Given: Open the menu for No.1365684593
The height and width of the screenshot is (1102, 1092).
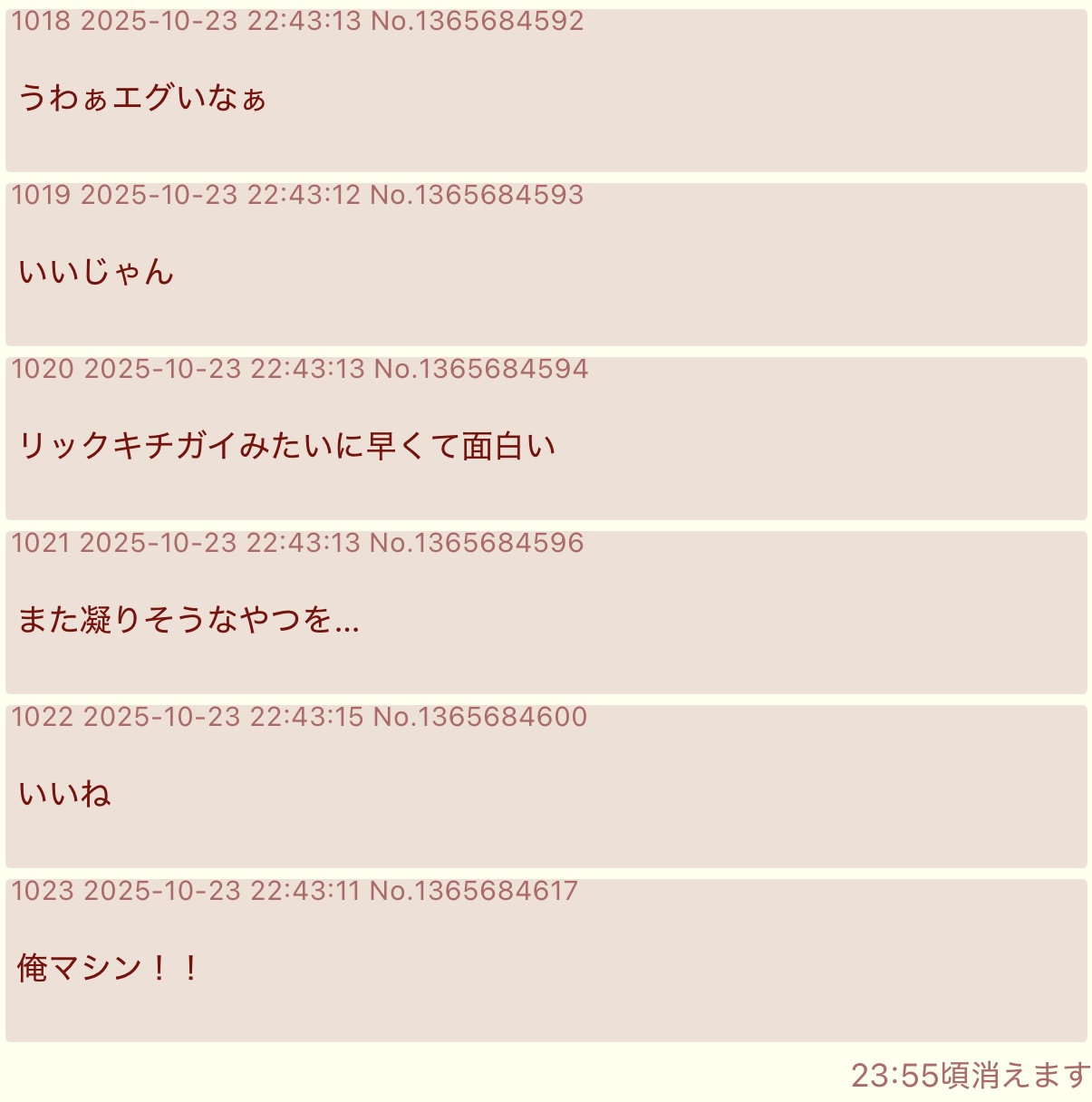Looking at the screenshot, I should [477, 195].
